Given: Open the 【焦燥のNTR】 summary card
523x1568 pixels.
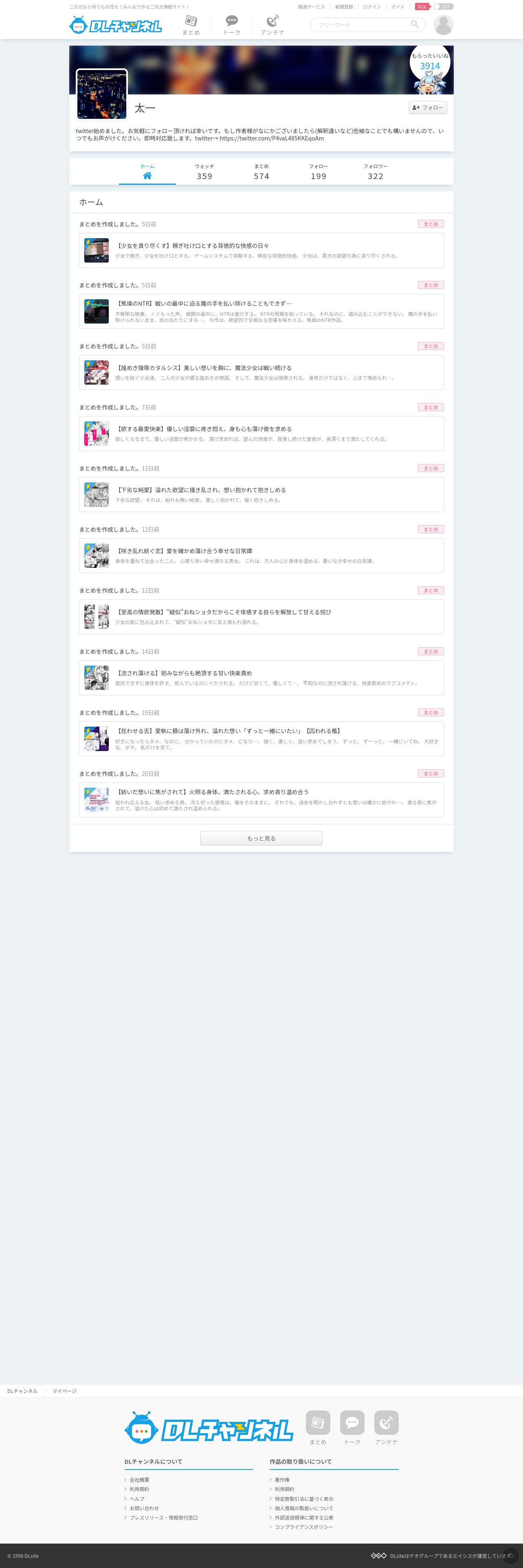Looking at the screenshot, I should coord(261,312).
